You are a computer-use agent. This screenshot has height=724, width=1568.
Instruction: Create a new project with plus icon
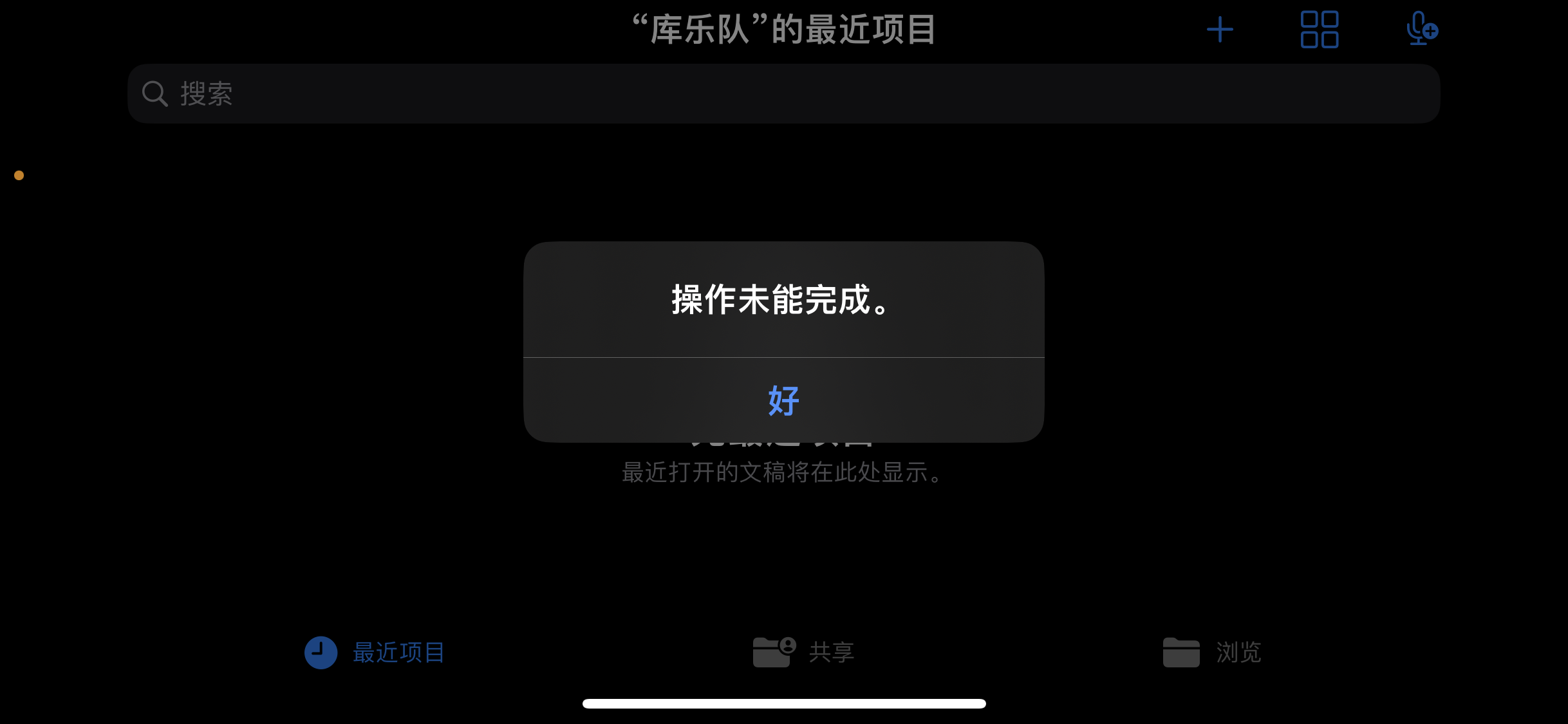coord(1219,30)
